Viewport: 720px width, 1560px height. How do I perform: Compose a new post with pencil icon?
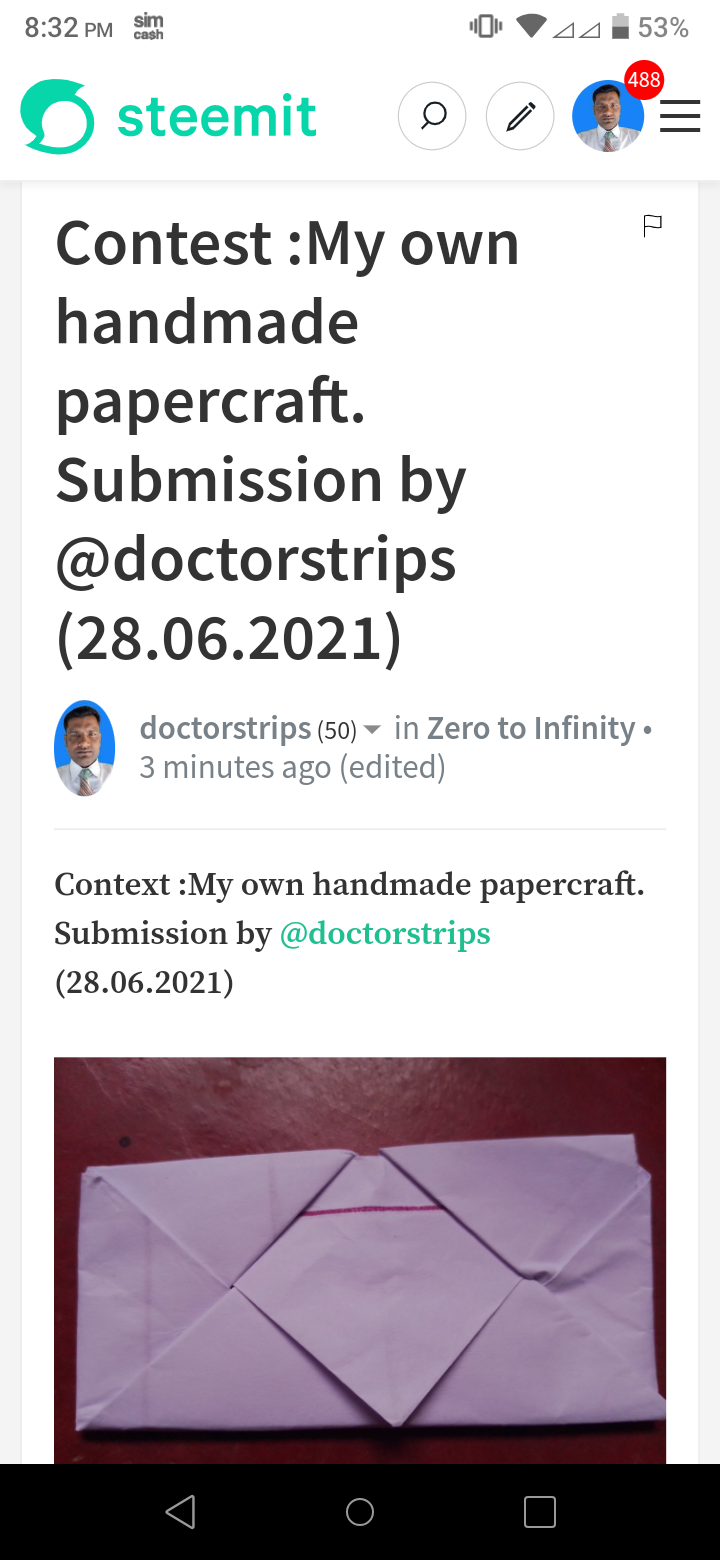click(520, 117)
